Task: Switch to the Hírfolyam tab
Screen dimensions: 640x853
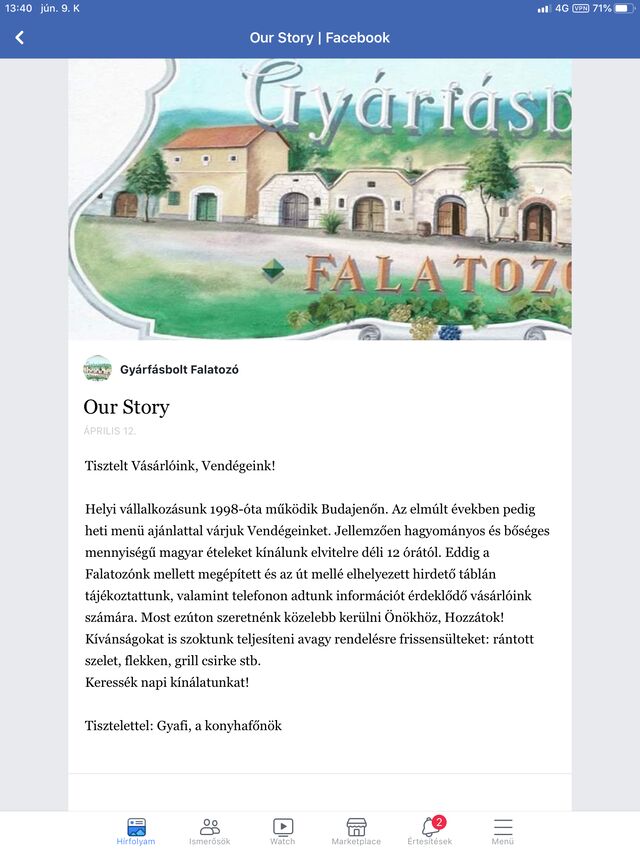Action: [x=136, y=832]
